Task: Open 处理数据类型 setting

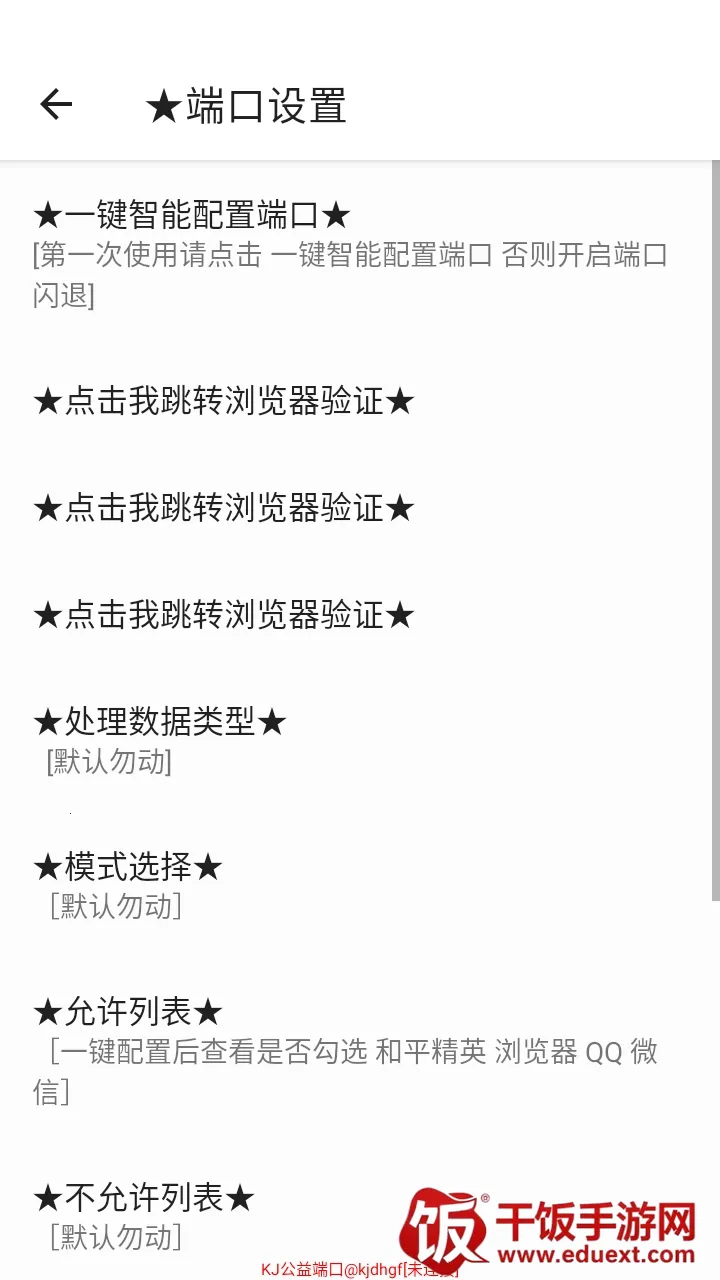Action: (x=160, y=721)
